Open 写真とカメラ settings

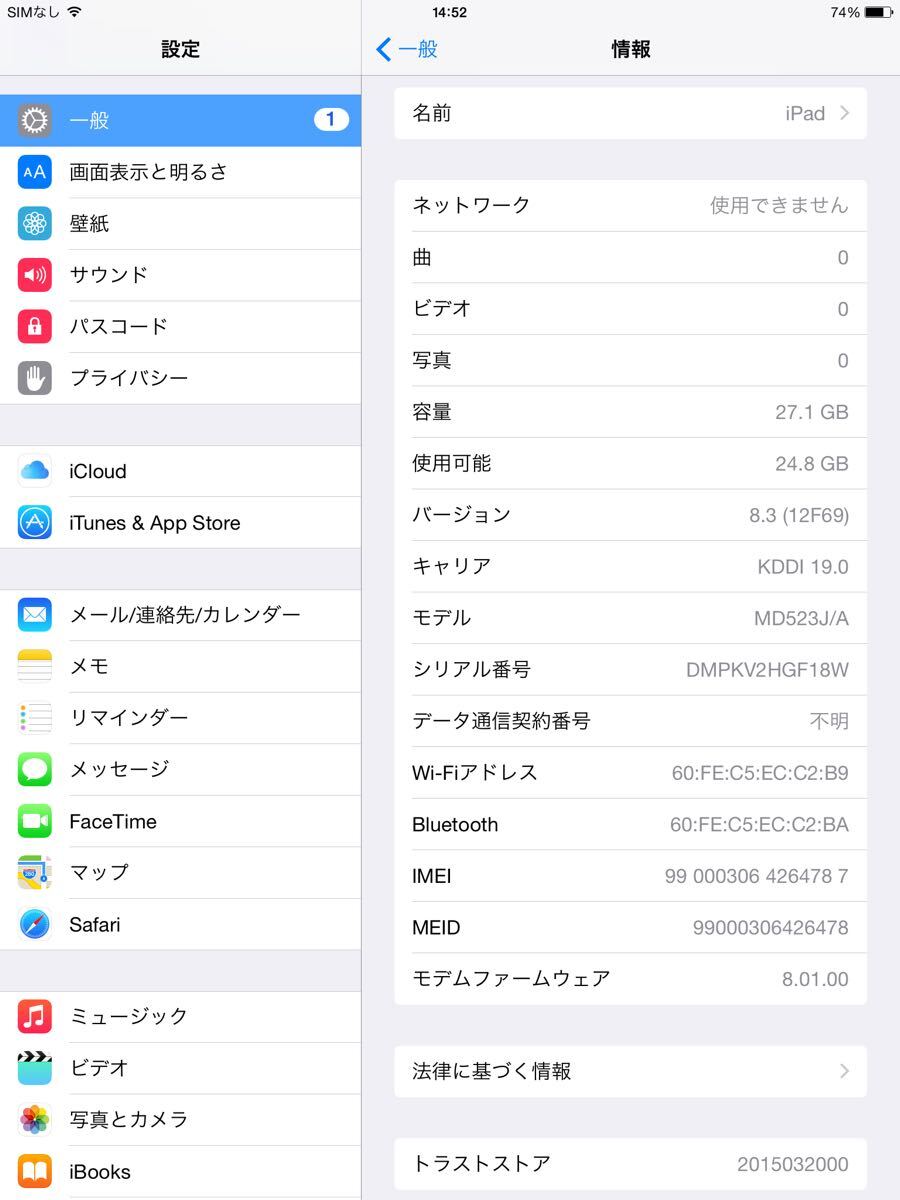click(180, 1120)
